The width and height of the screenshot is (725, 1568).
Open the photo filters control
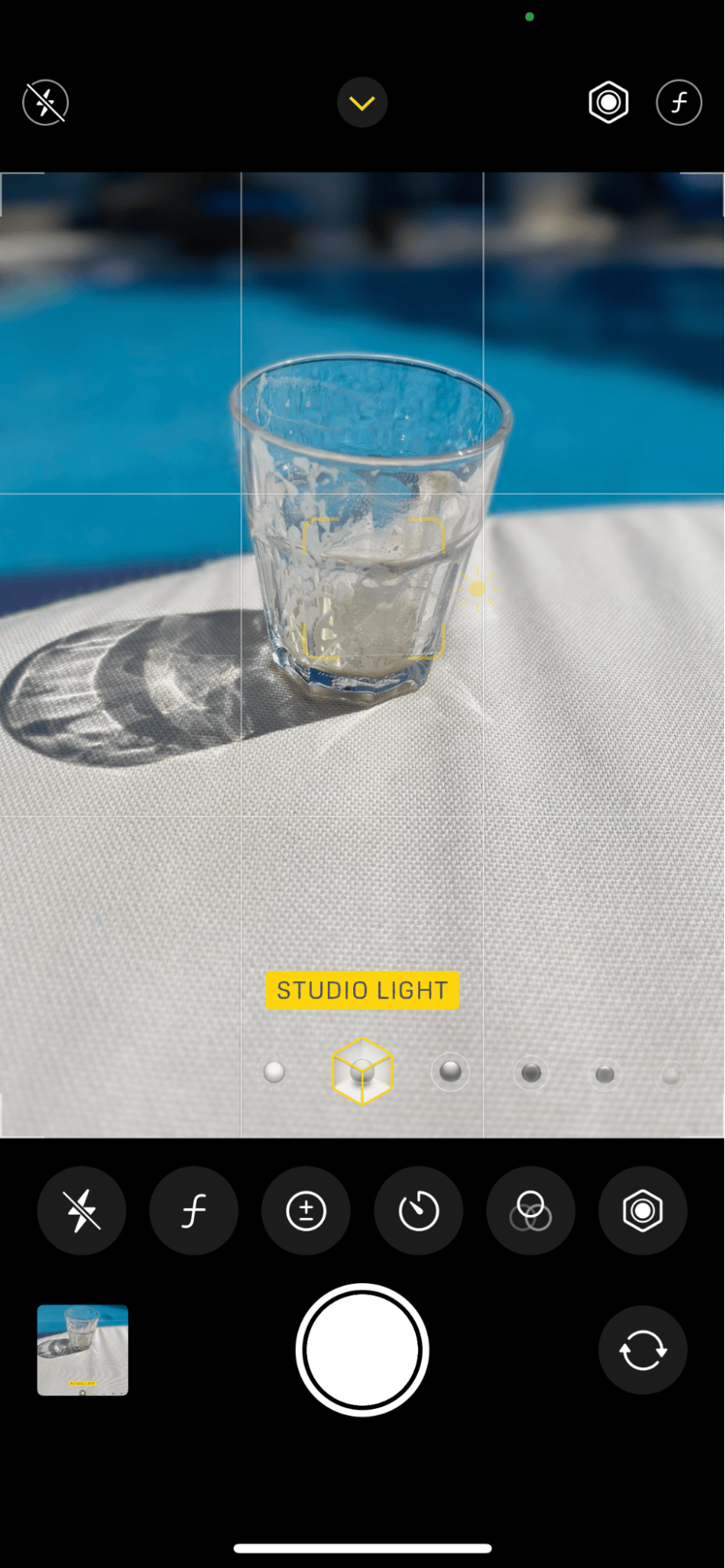click(530, 1211)
